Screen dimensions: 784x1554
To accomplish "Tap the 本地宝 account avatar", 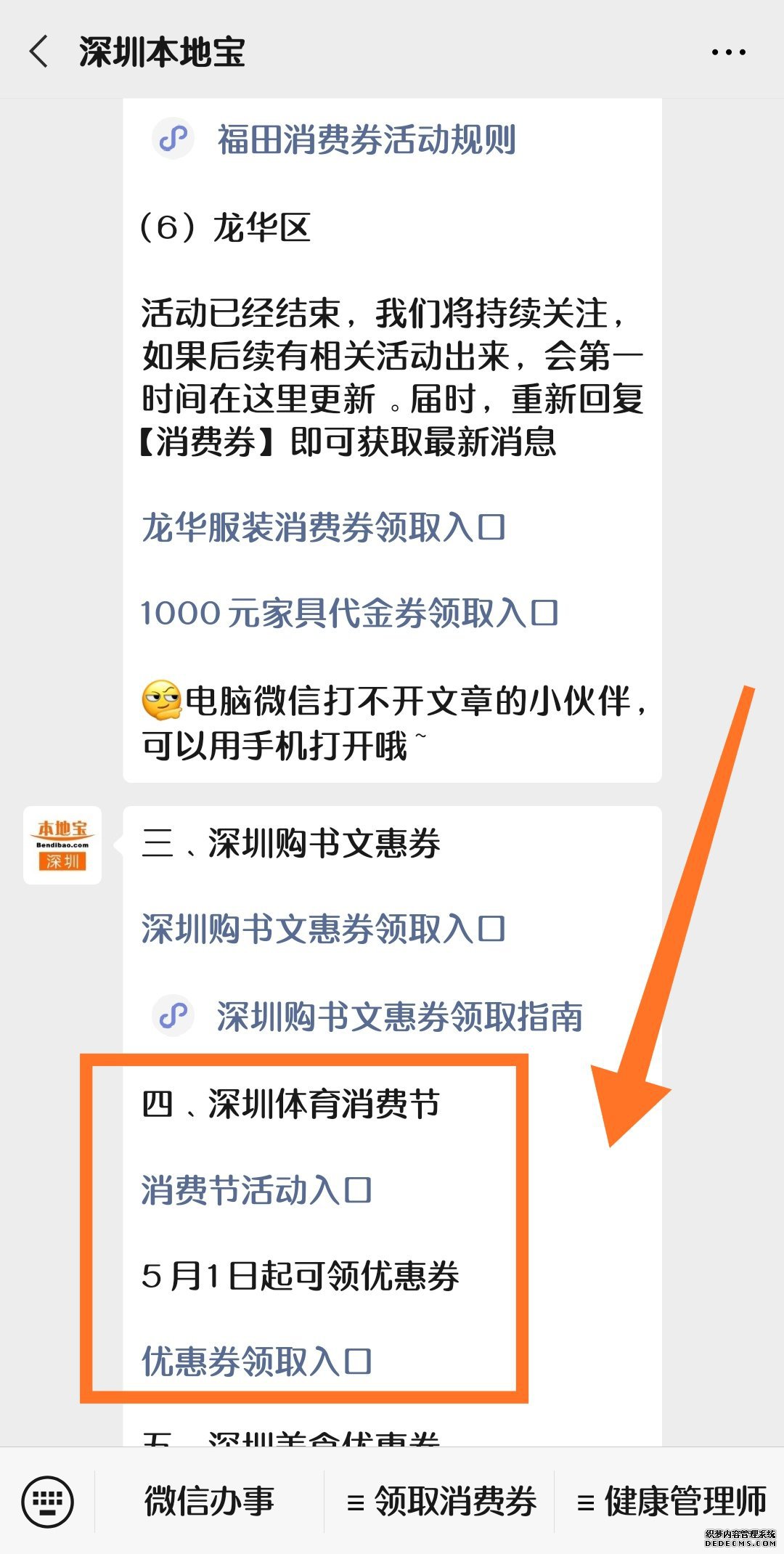I will tap(62, 845).
